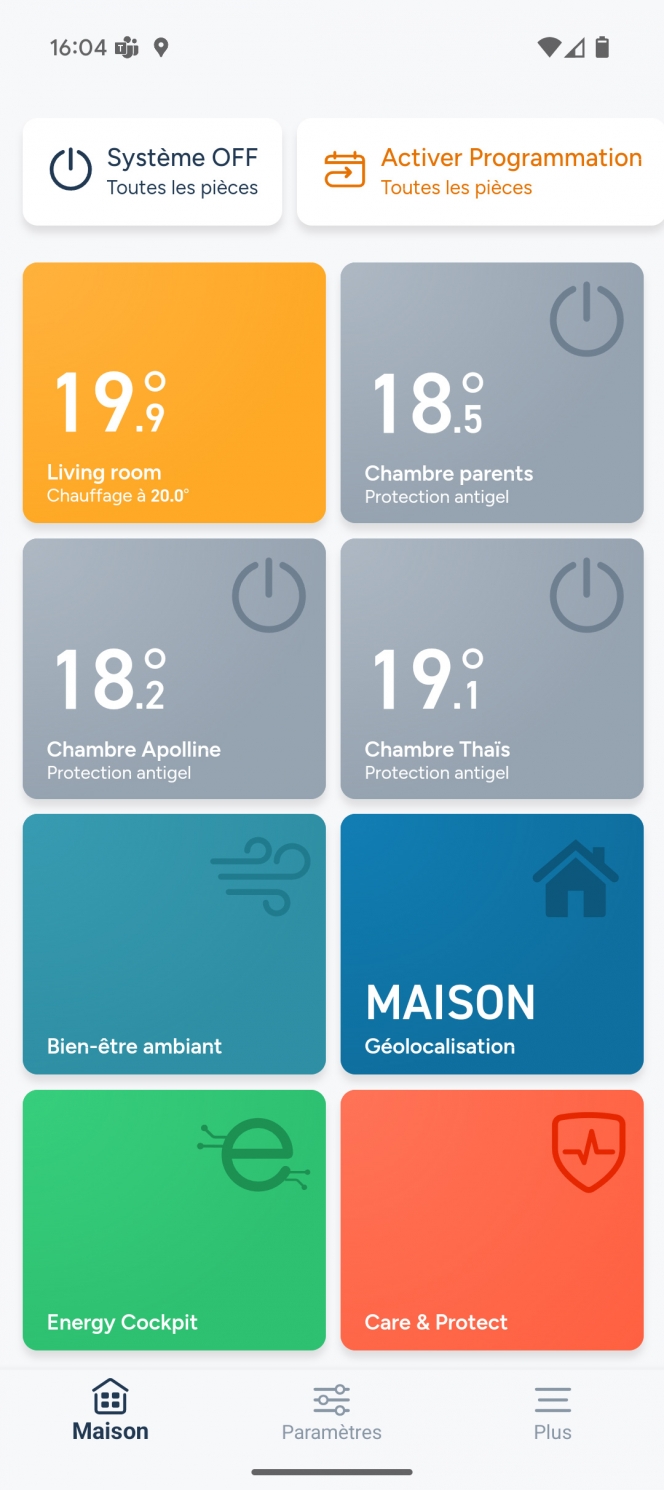Open the Living room heating card
Screen dimensions: 664x1490
174,392
